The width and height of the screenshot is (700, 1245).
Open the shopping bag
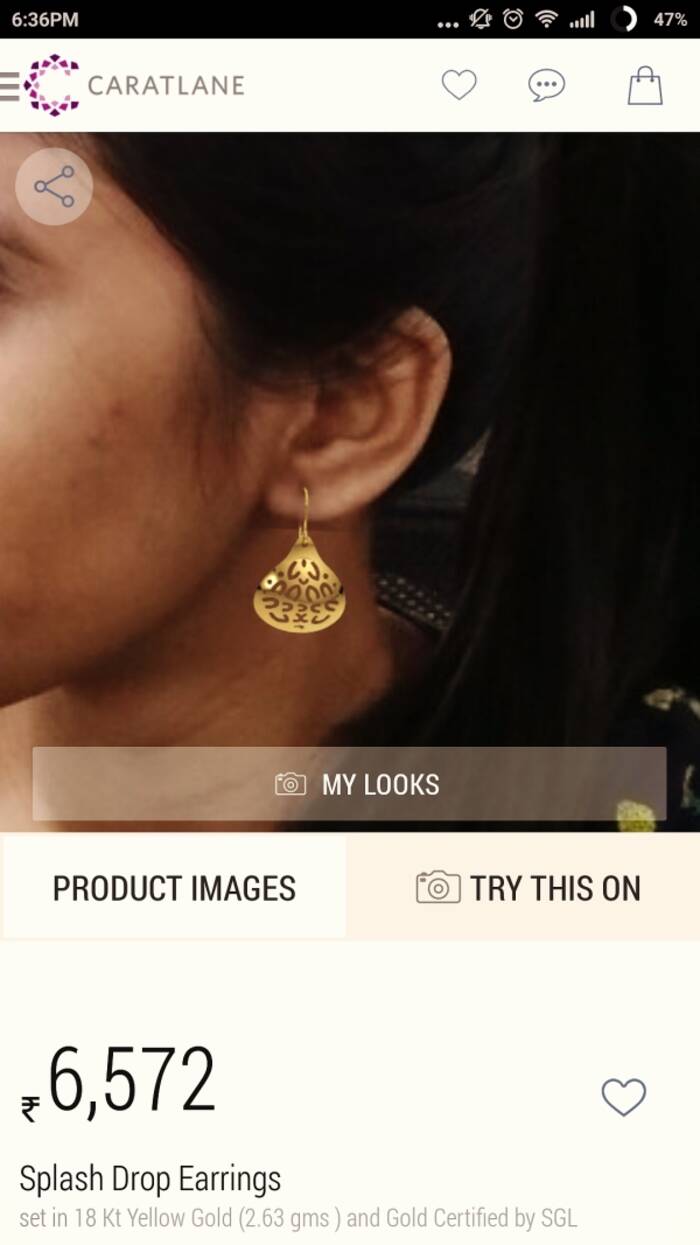[x=645, y=86]
